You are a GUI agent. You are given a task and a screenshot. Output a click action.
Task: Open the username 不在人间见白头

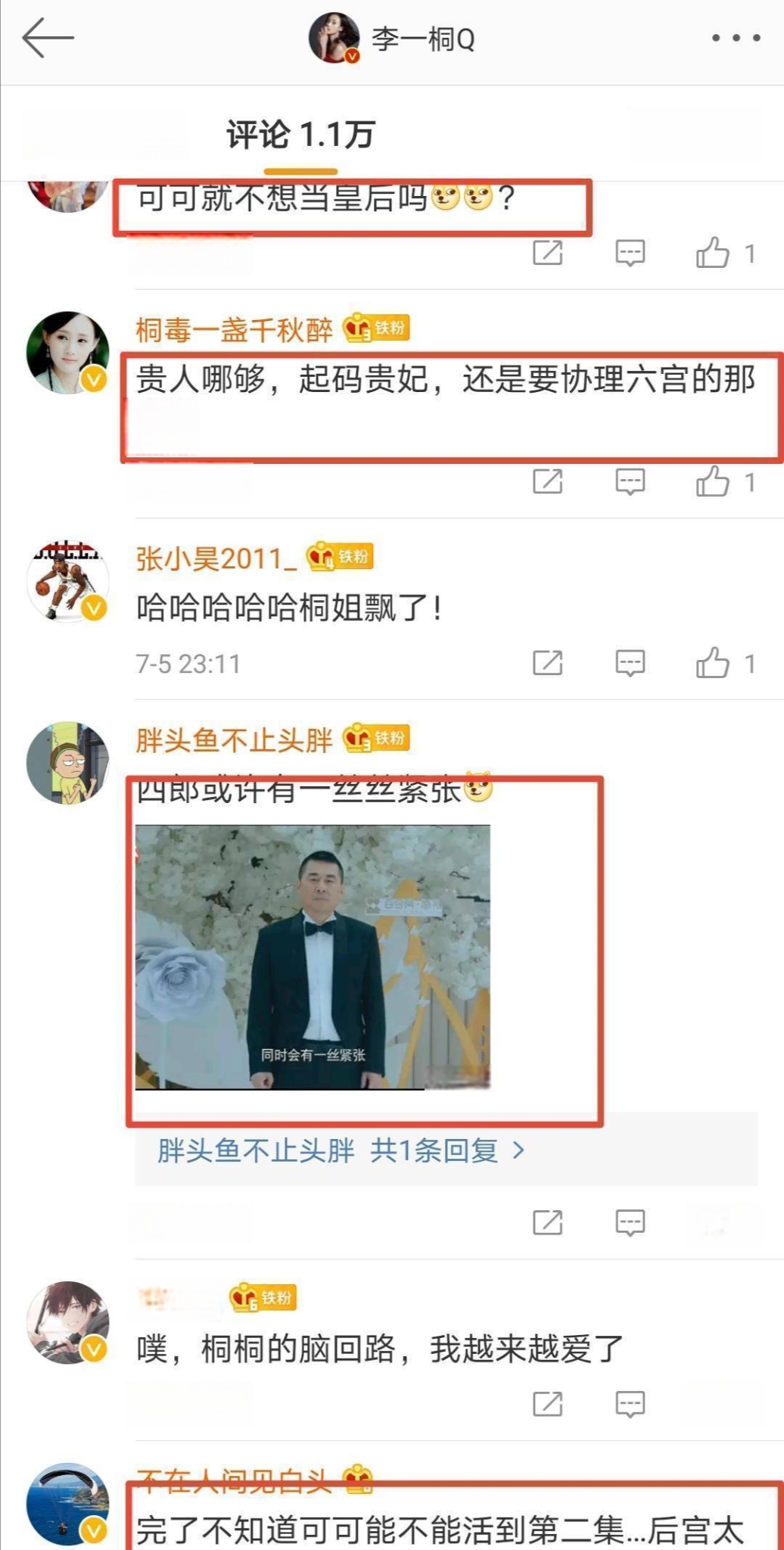[234, 1480]
